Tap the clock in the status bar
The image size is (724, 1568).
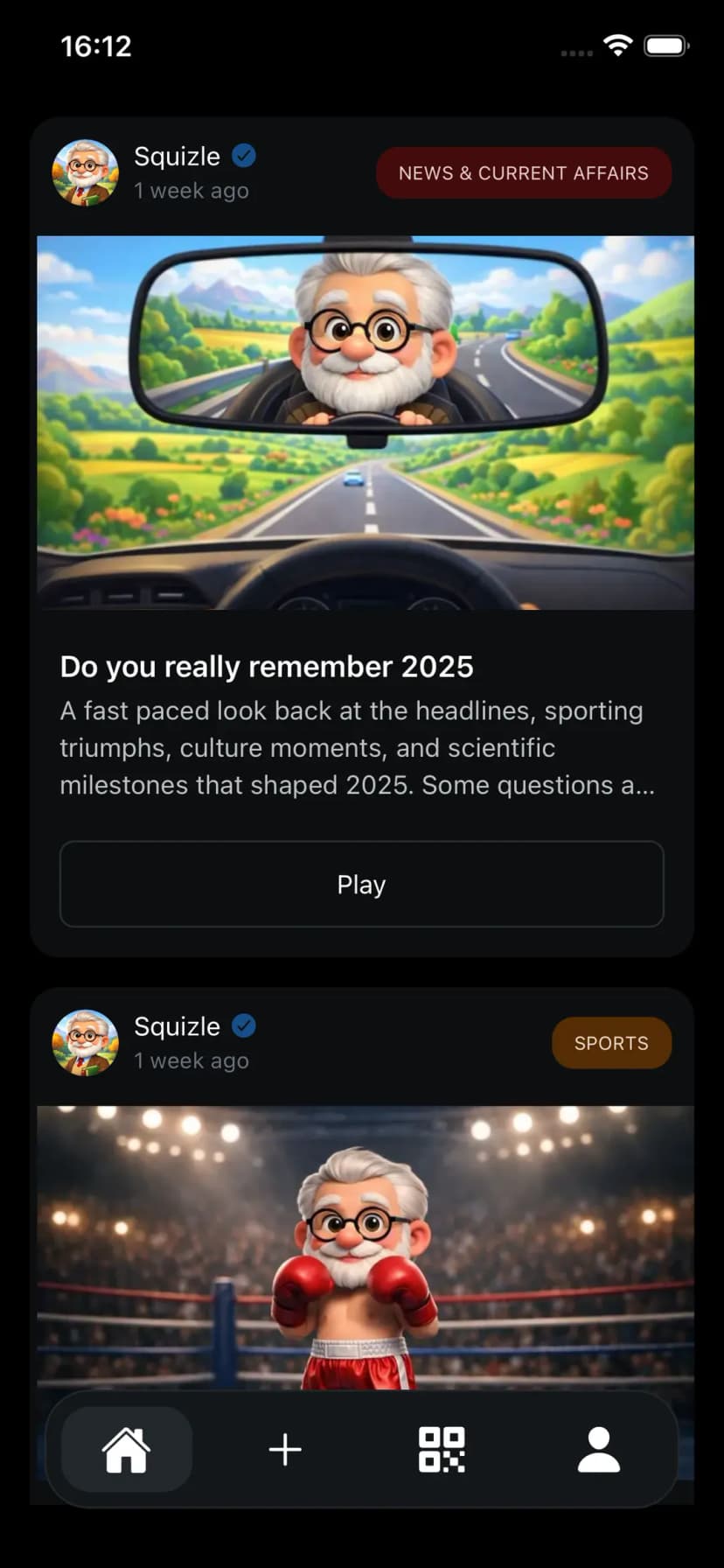point(96,45)
